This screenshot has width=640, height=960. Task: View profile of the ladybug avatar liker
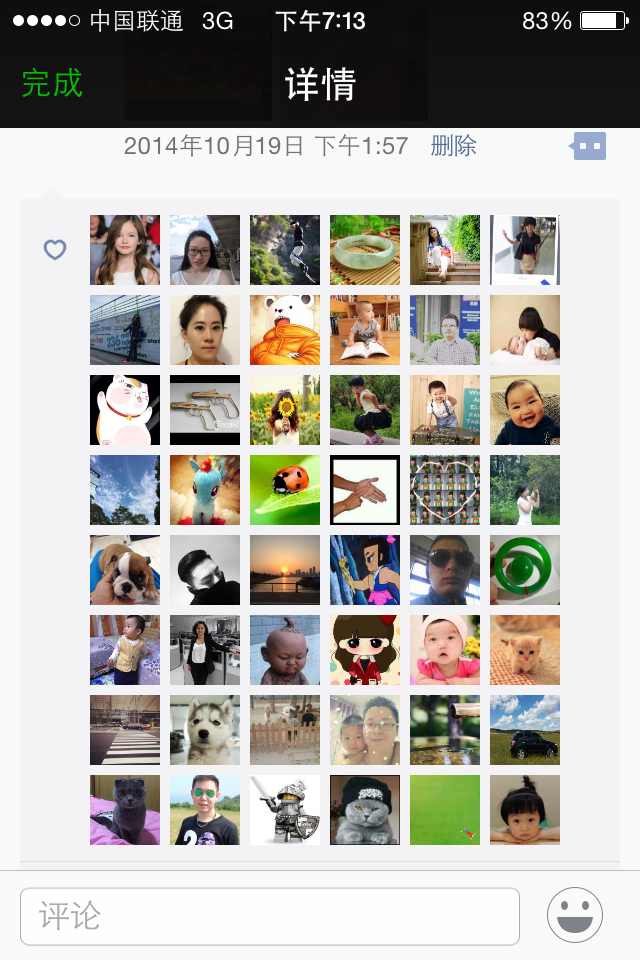click(x=285, y=490)
